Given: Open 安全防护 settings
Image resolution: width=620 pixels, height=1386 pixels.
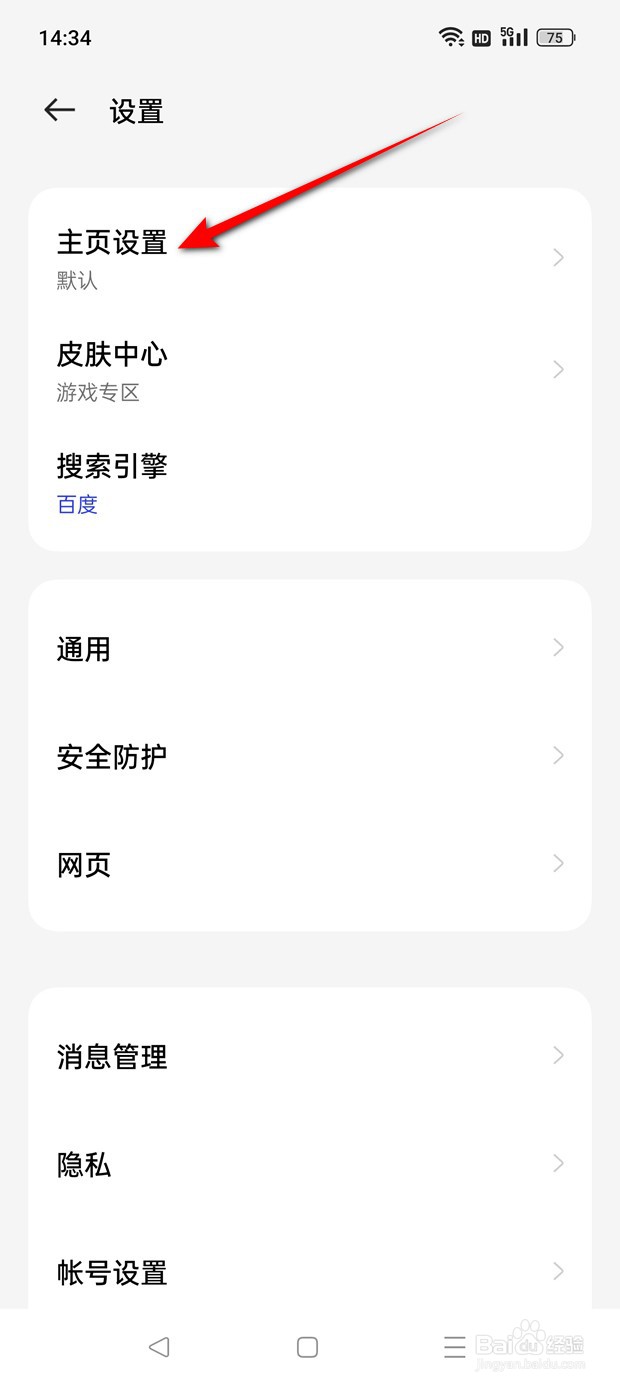Looking at the screenshot, I should (x=310, y=756).
